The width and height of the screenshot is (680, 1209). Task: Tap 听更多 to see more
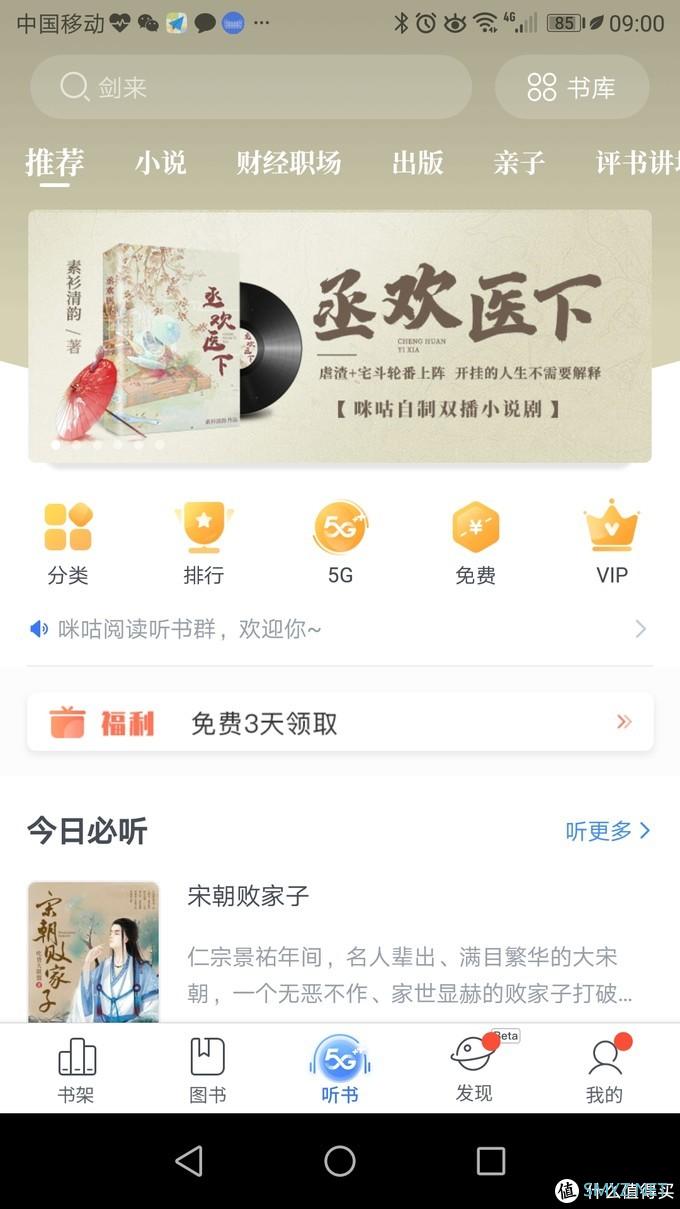[608, 831]
